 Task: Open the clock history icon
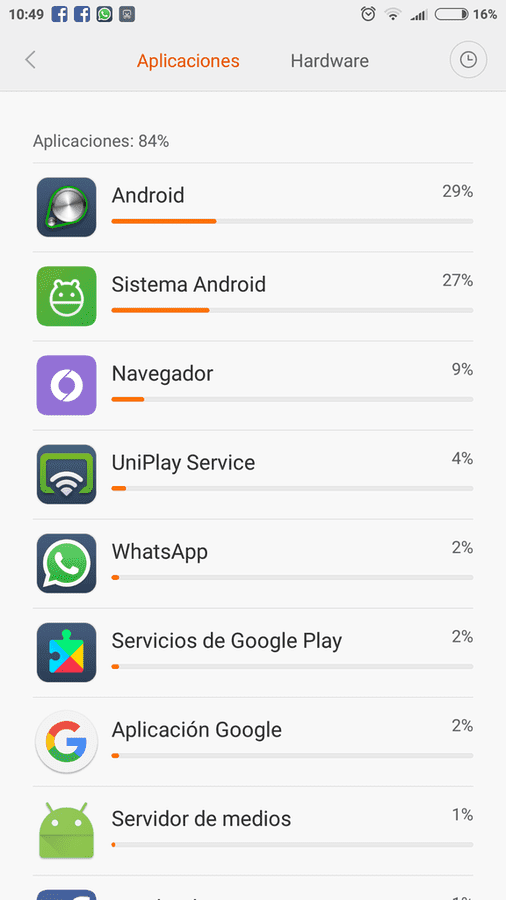click(x=468, y=60)
